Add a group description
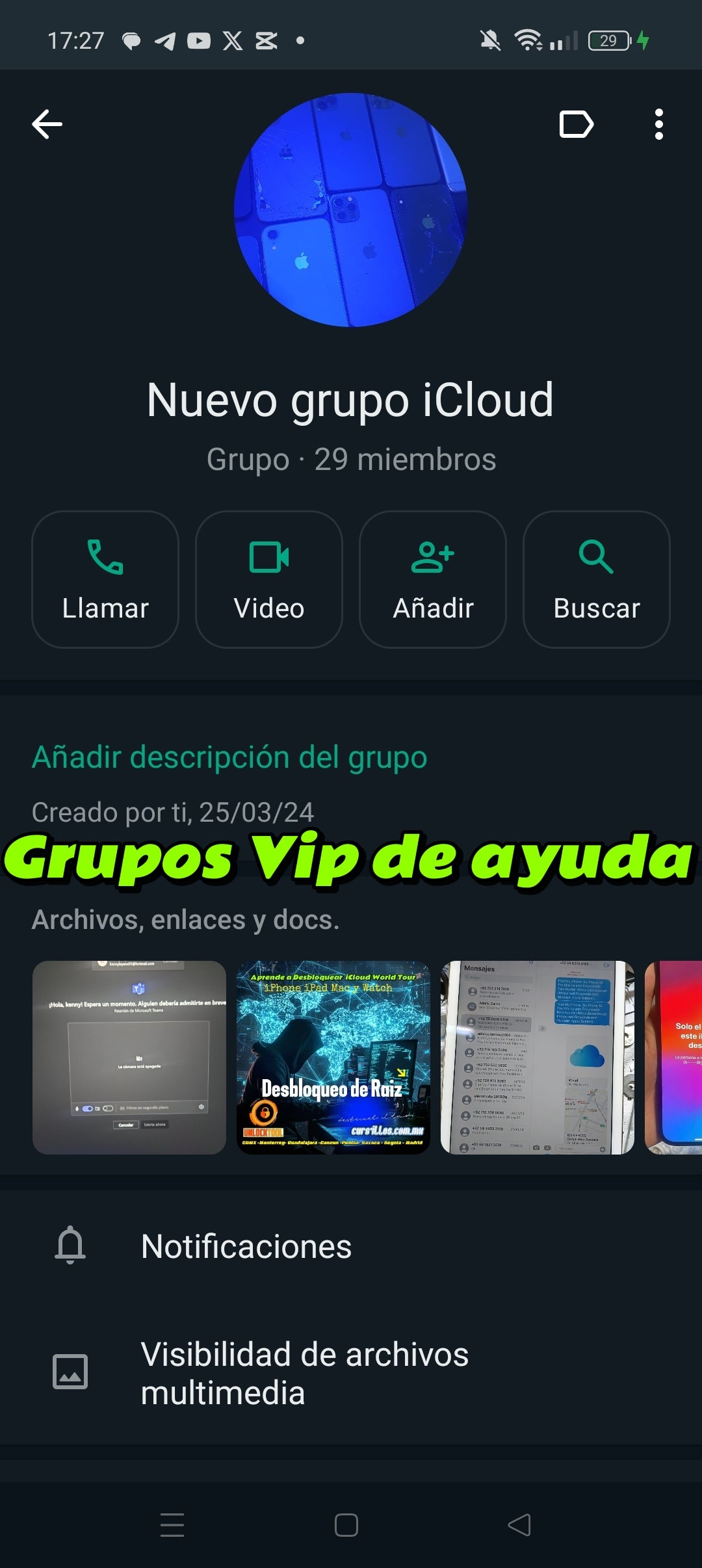 (229, 757)
